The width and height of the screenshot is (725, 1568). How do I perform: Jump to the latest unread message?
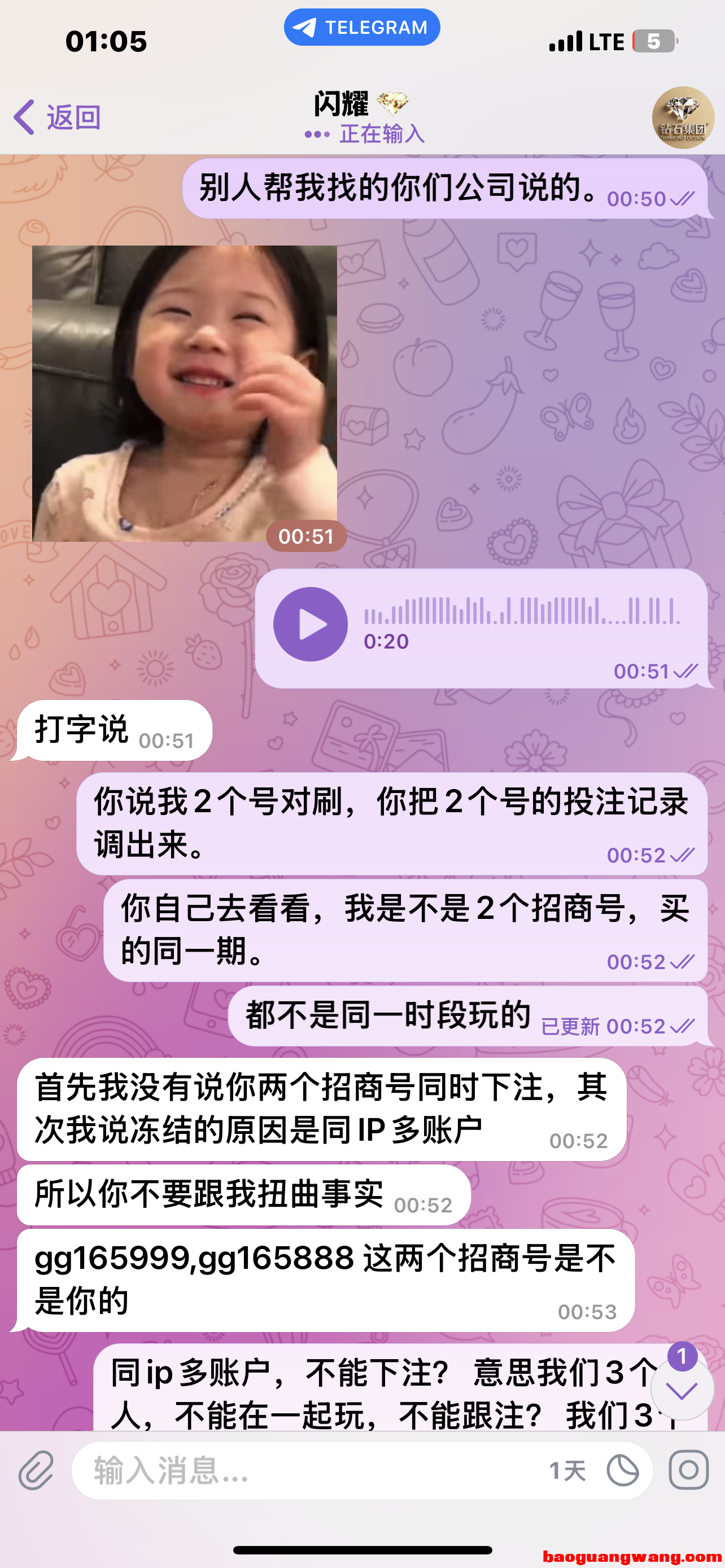click(682, 1390)
